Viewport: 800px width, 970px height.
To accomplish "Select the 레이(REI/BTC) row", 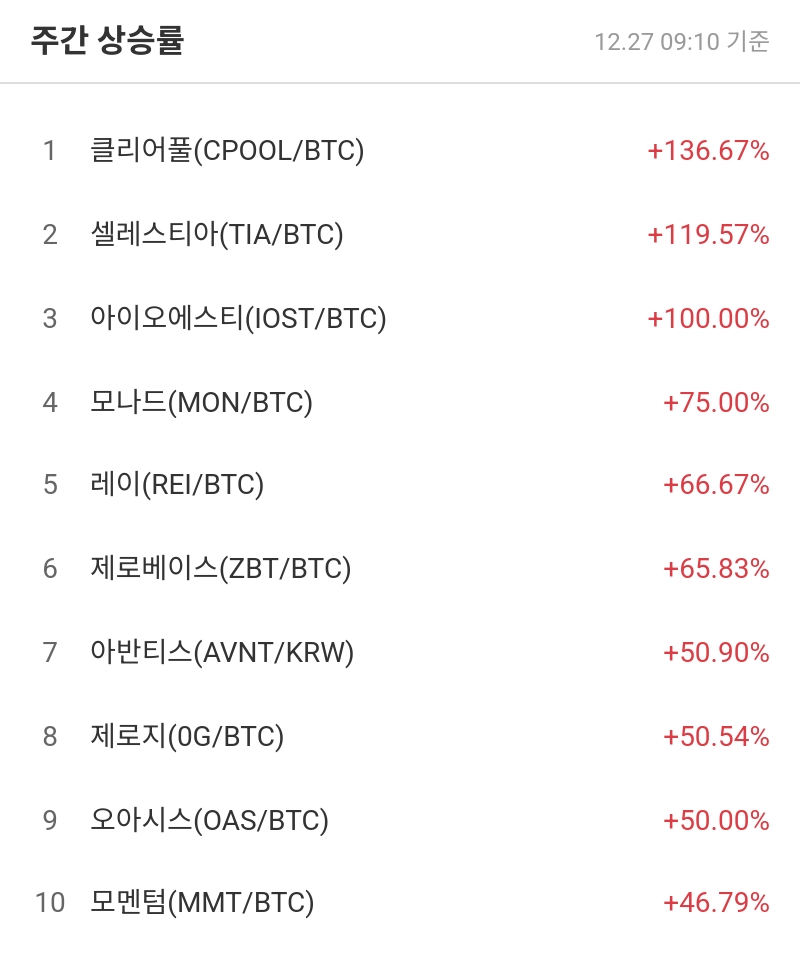I will (175, 485).
